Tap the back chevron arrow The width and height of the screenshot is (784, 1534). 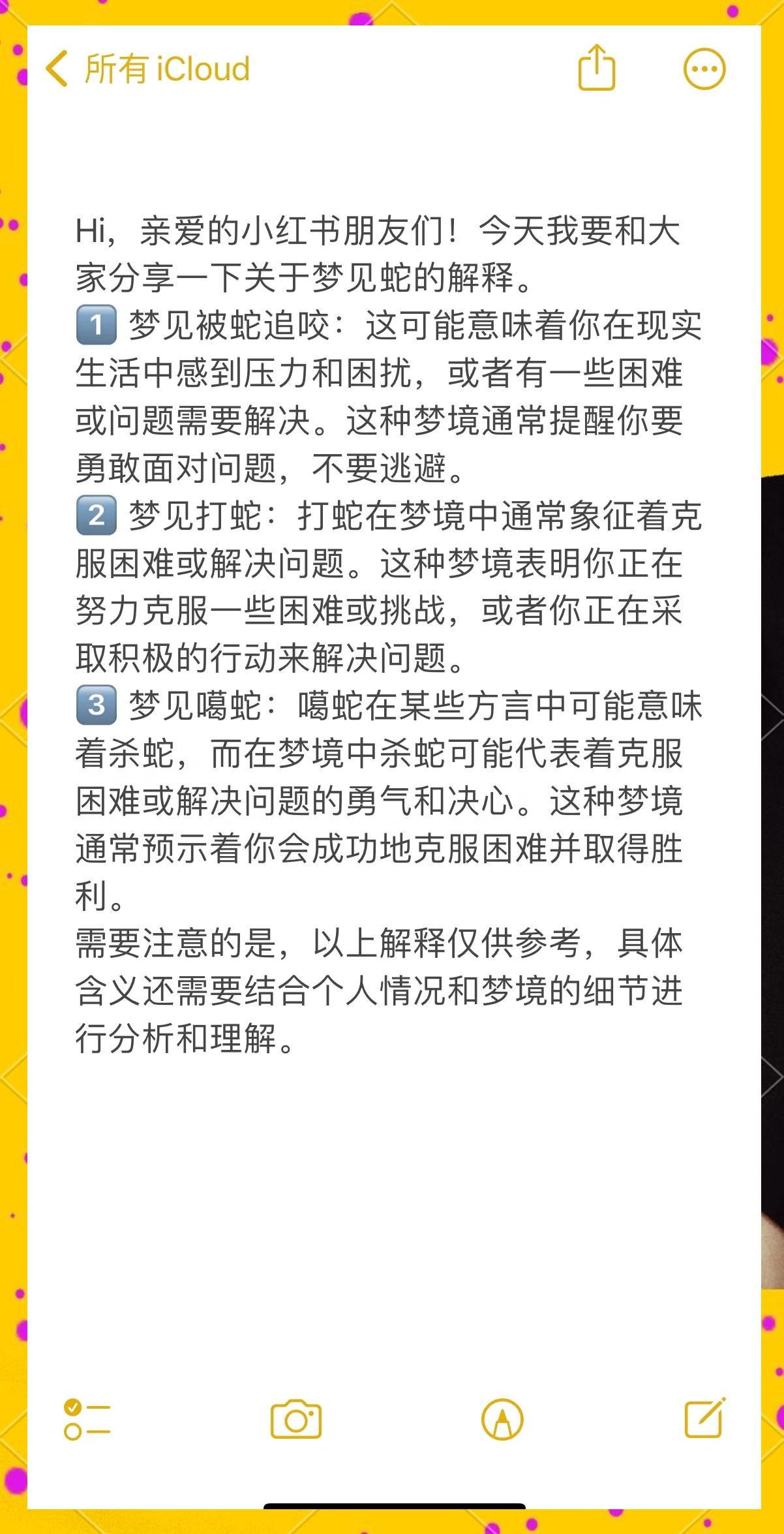(x=57, y=68)
